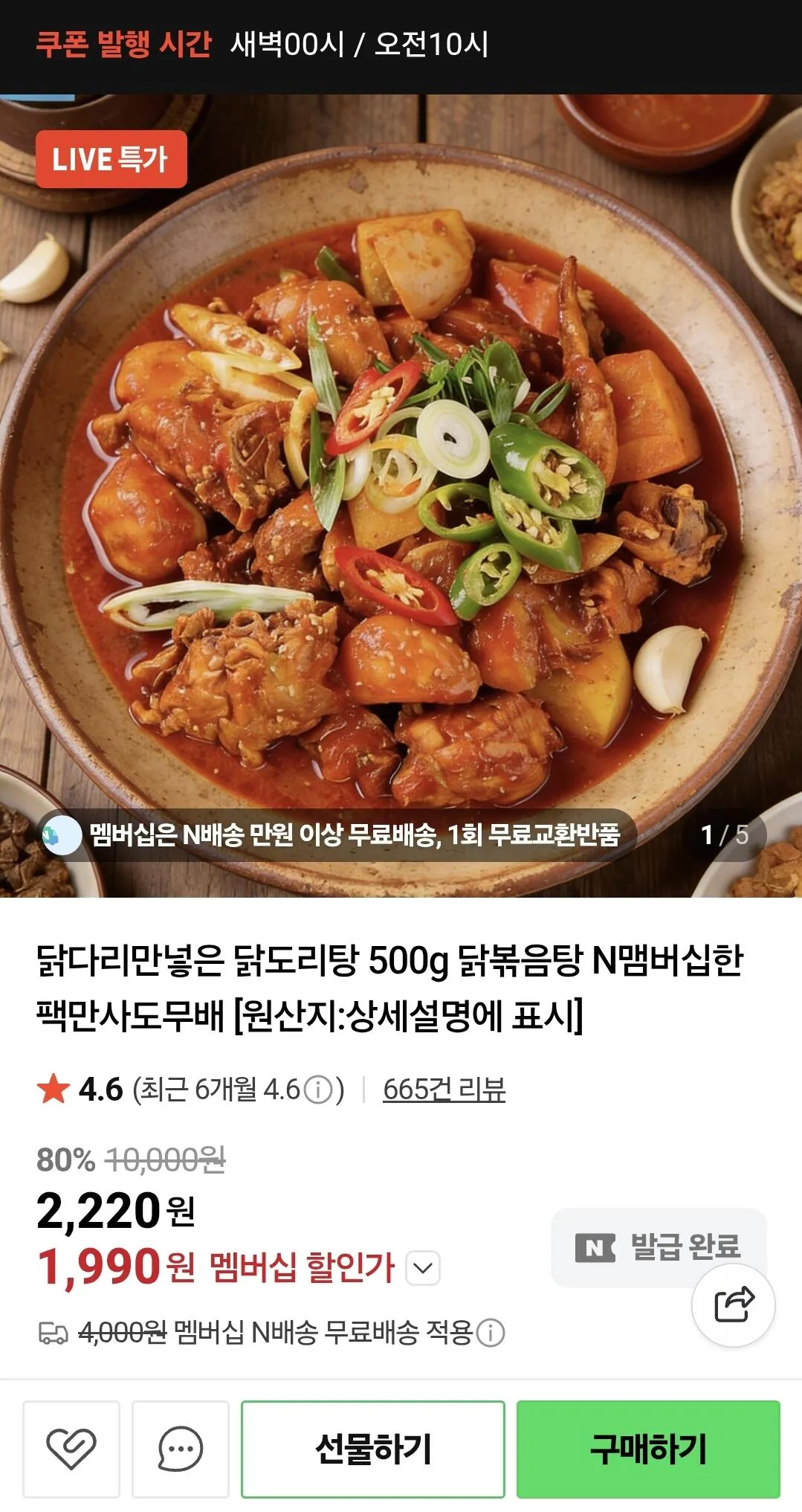This screenshot has width=802, height=1512.
Task: Click the LIVE 특가 badge
Action: pos(111,159)
